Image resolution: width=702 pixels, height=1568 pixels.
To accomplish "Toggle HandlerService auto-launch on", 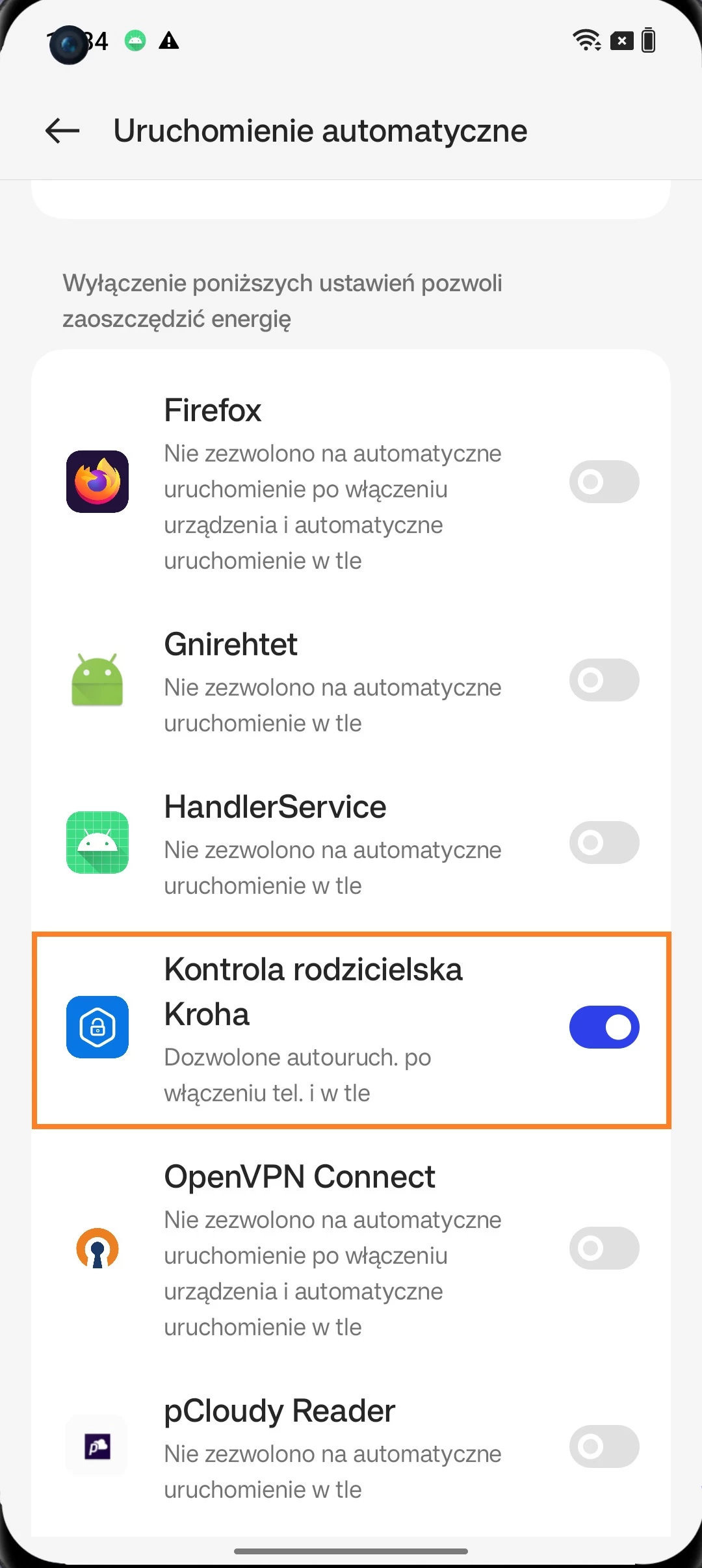I will coord(604,843).
